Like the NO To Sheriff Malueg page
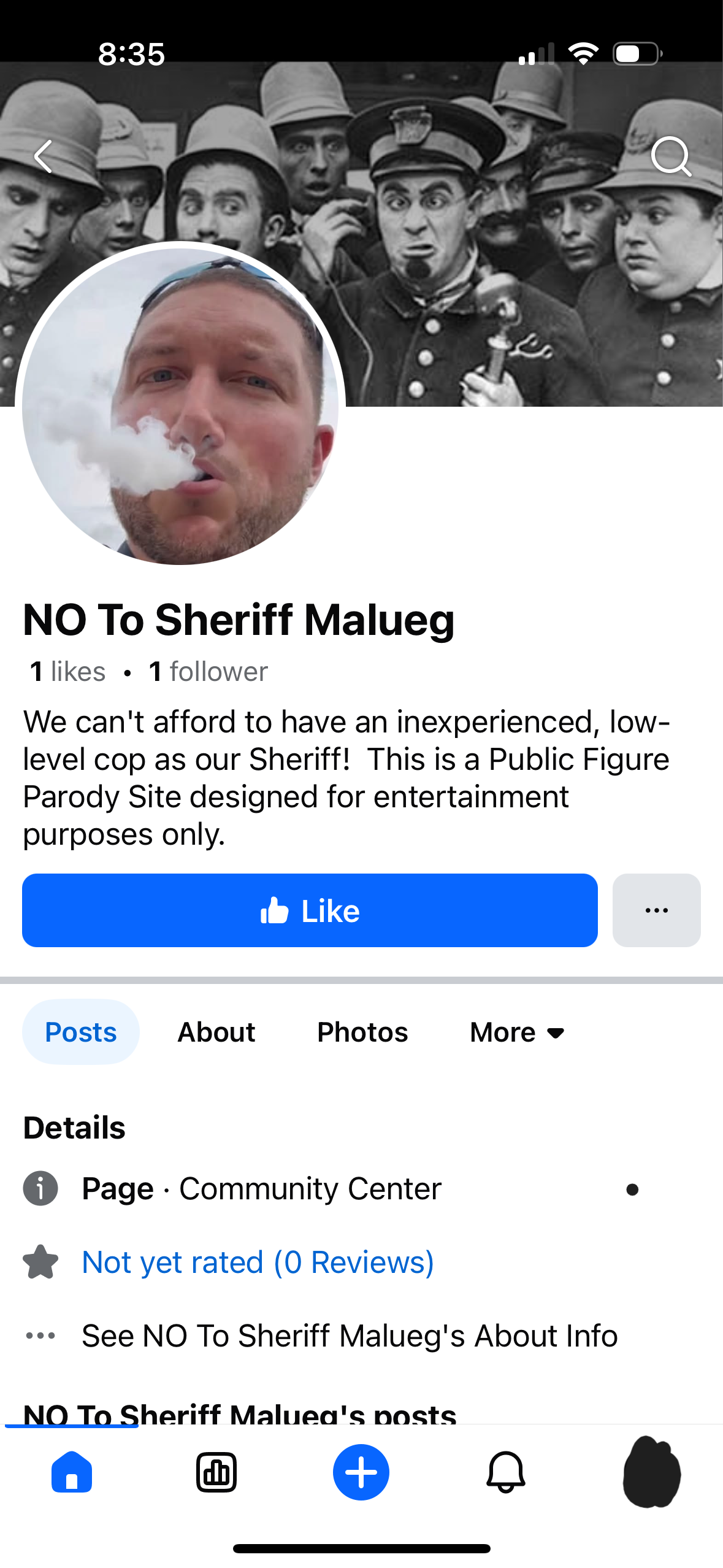The image size is (723, 1568). (310, 910)
